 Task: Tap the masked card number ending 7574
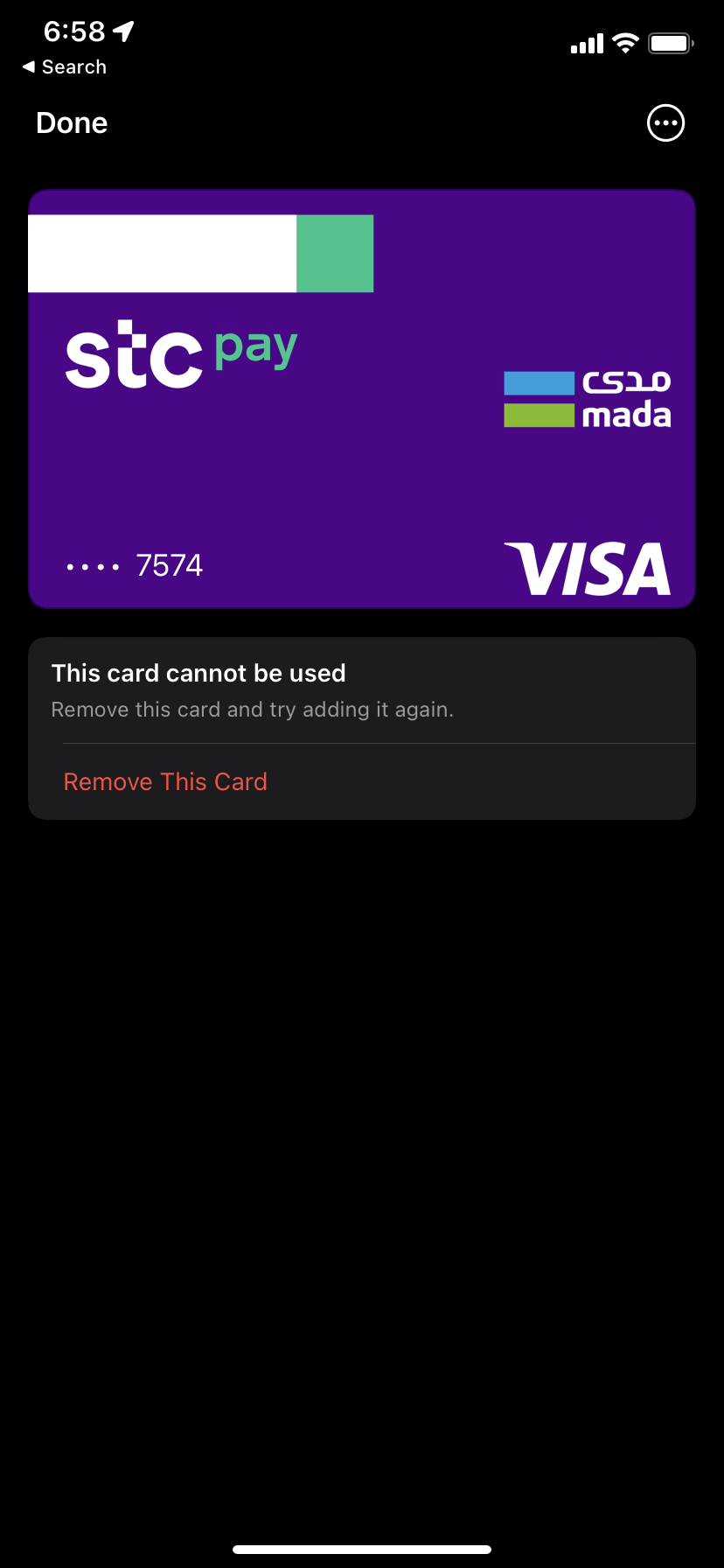(133, 564)
